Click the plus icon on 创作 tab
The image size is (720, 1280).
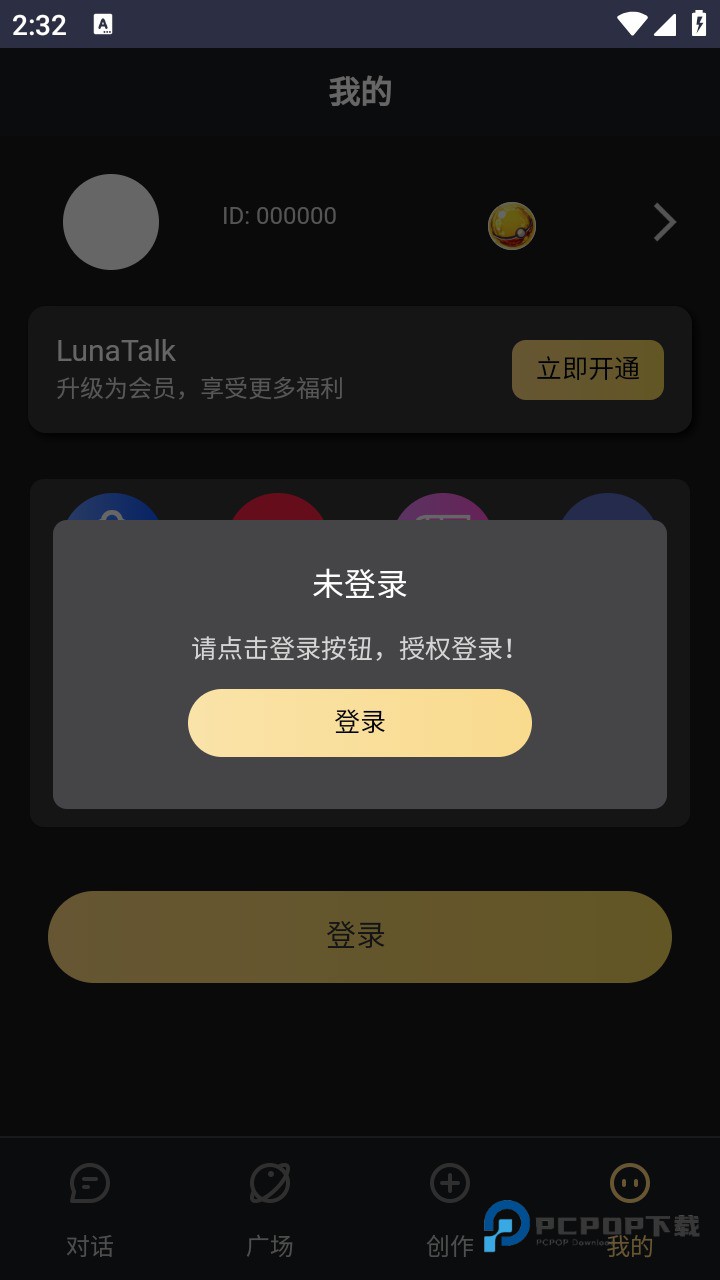point(449,1183)
